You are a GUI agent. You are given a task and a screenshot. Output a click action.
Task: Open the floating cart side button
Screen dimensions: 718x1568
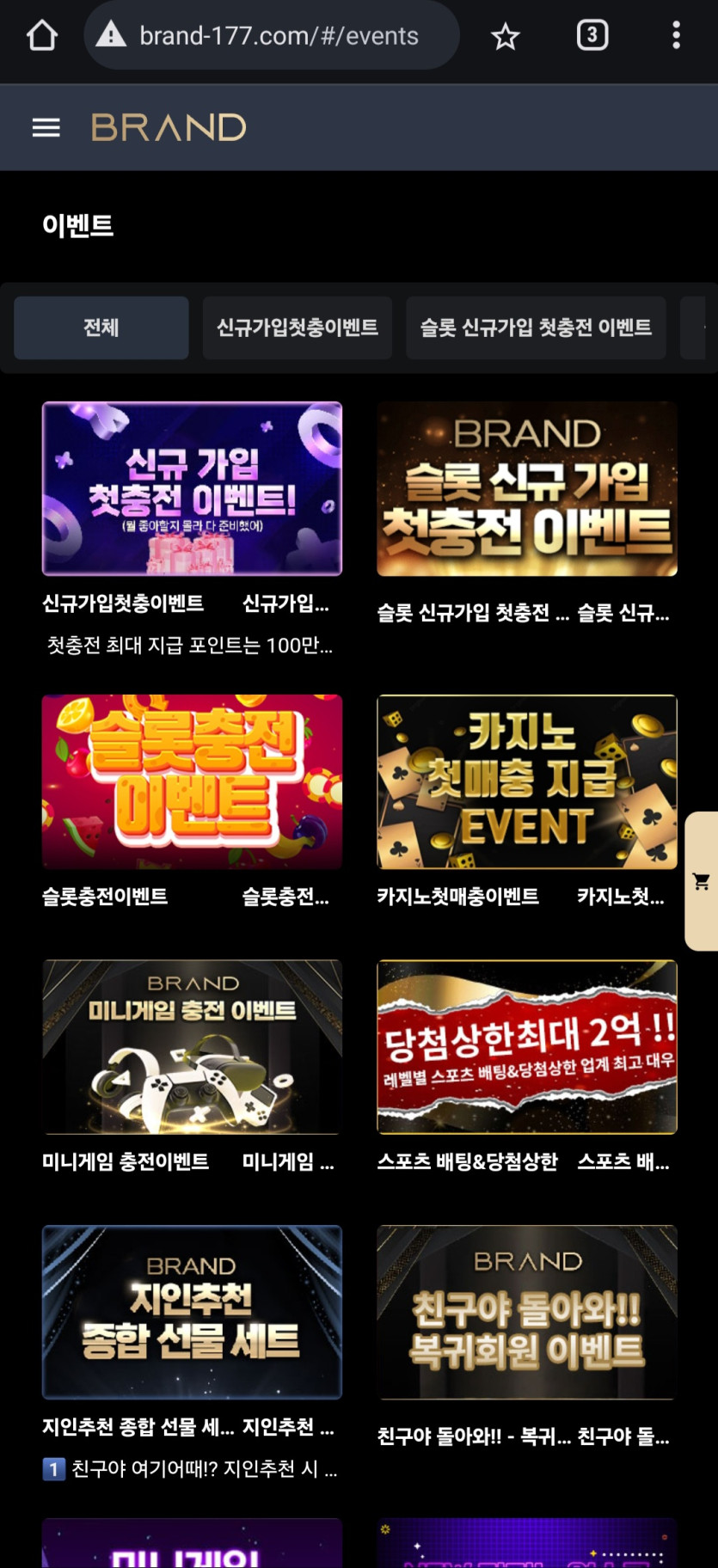(701, 881)
